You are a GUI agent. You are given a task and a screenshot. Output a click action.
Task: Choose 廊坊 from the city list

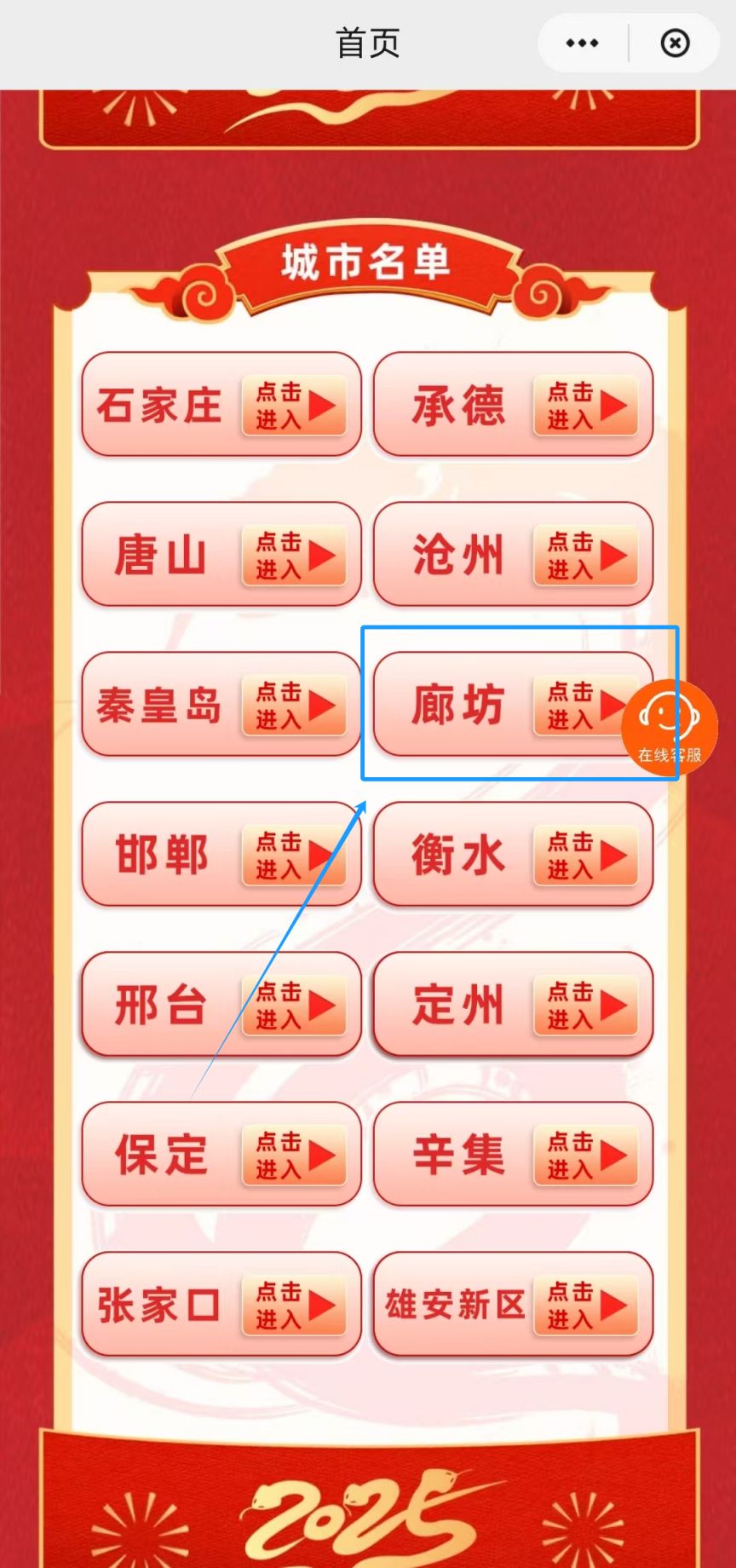(x=494, y=705)
